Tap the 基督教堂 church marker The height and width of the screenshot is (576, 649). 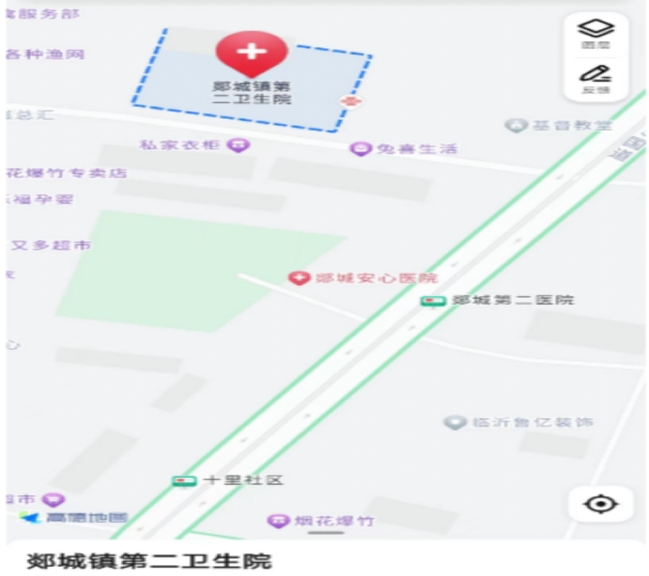pos(515,126)
